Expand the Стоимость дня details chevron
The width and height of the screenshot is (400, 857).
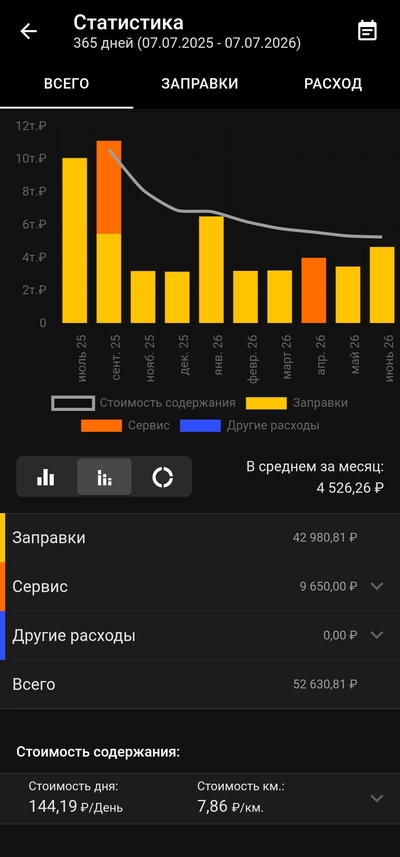pyautogui.click(x=377, y=799)
